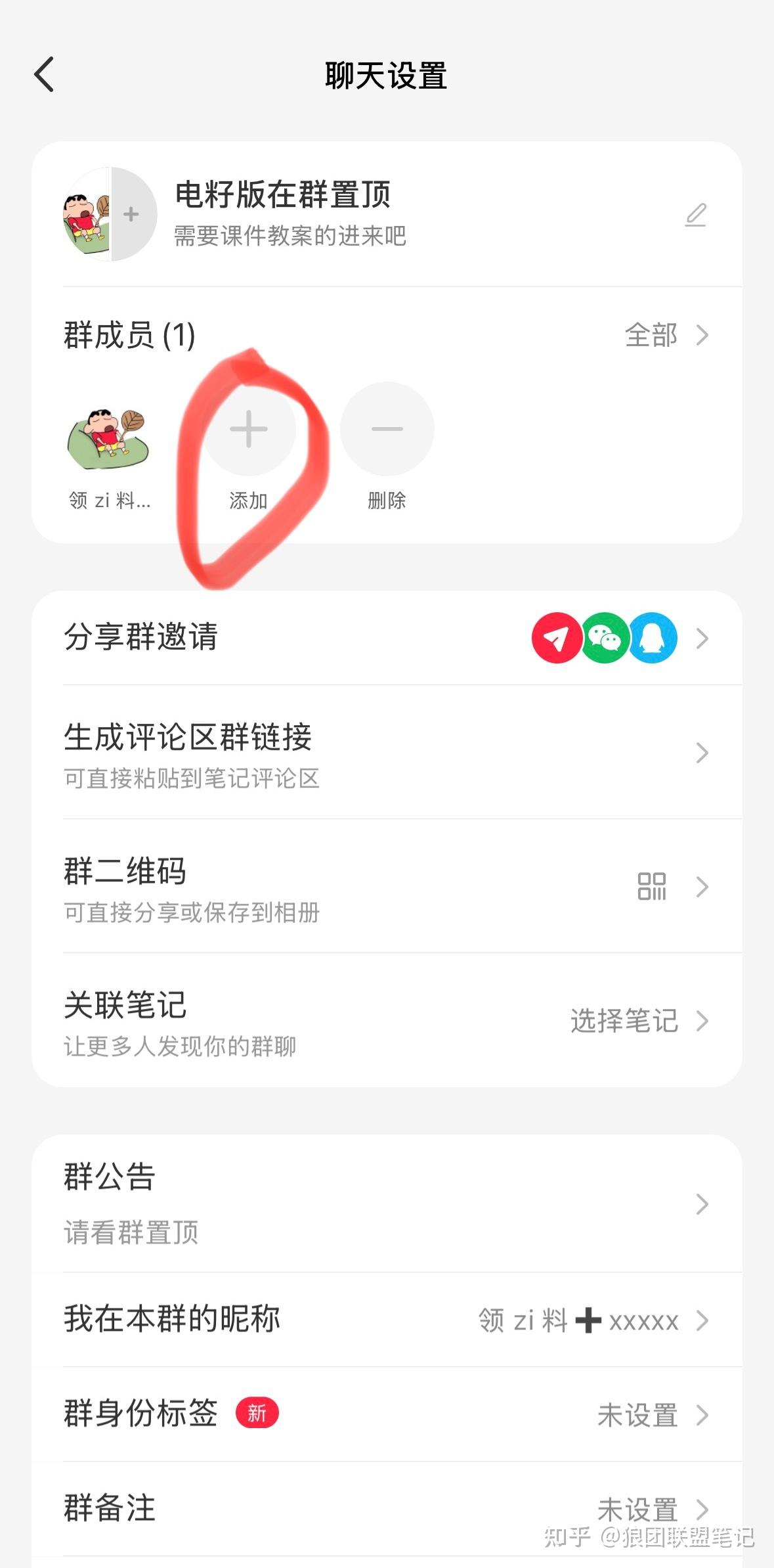Open 生成评论区群链接
Image resolution: width=774 pixels, height=1568 pixels.
coord(386,753)
